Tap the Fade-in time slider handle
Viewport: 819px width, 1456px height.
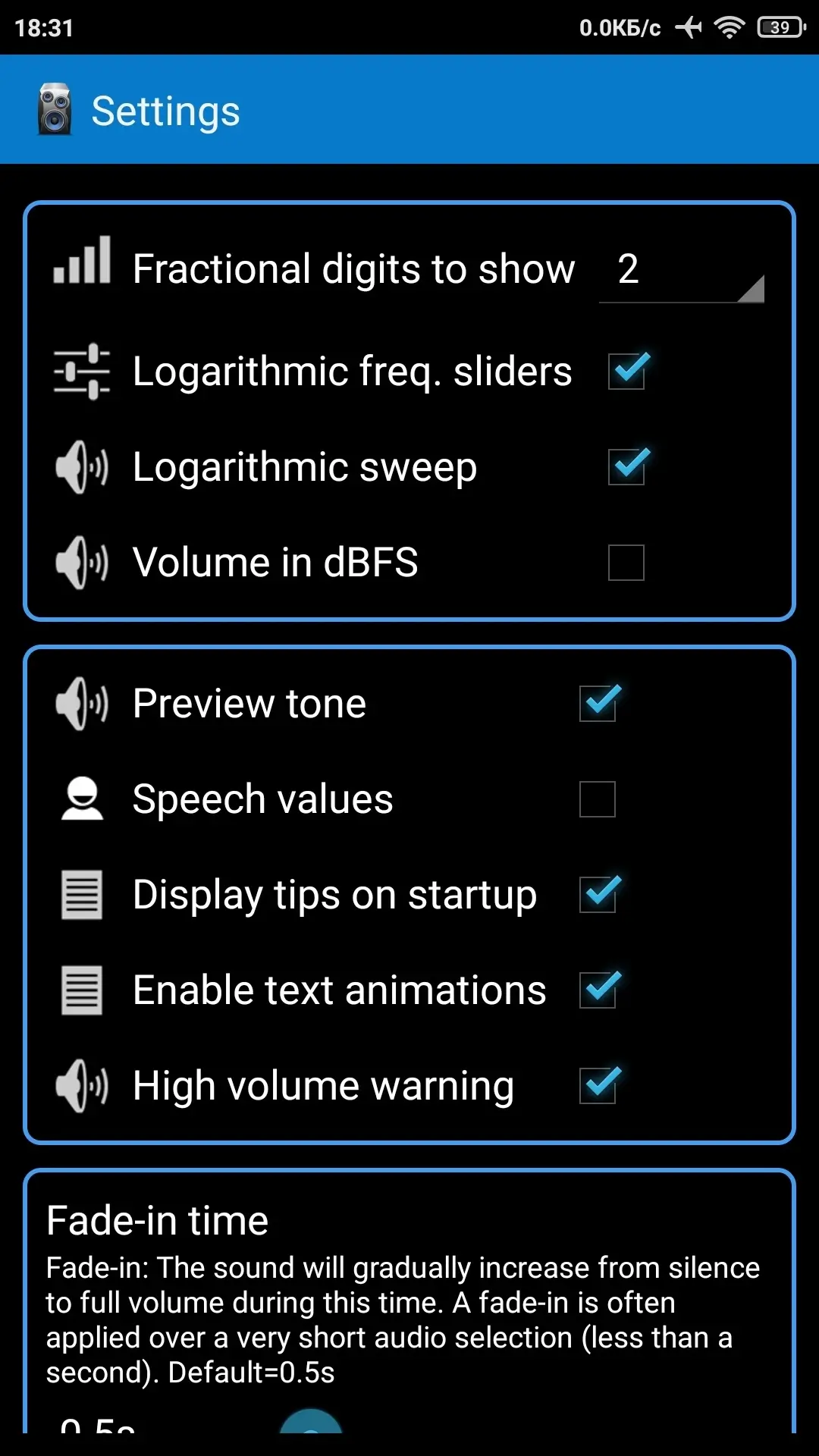point(311,1421)
